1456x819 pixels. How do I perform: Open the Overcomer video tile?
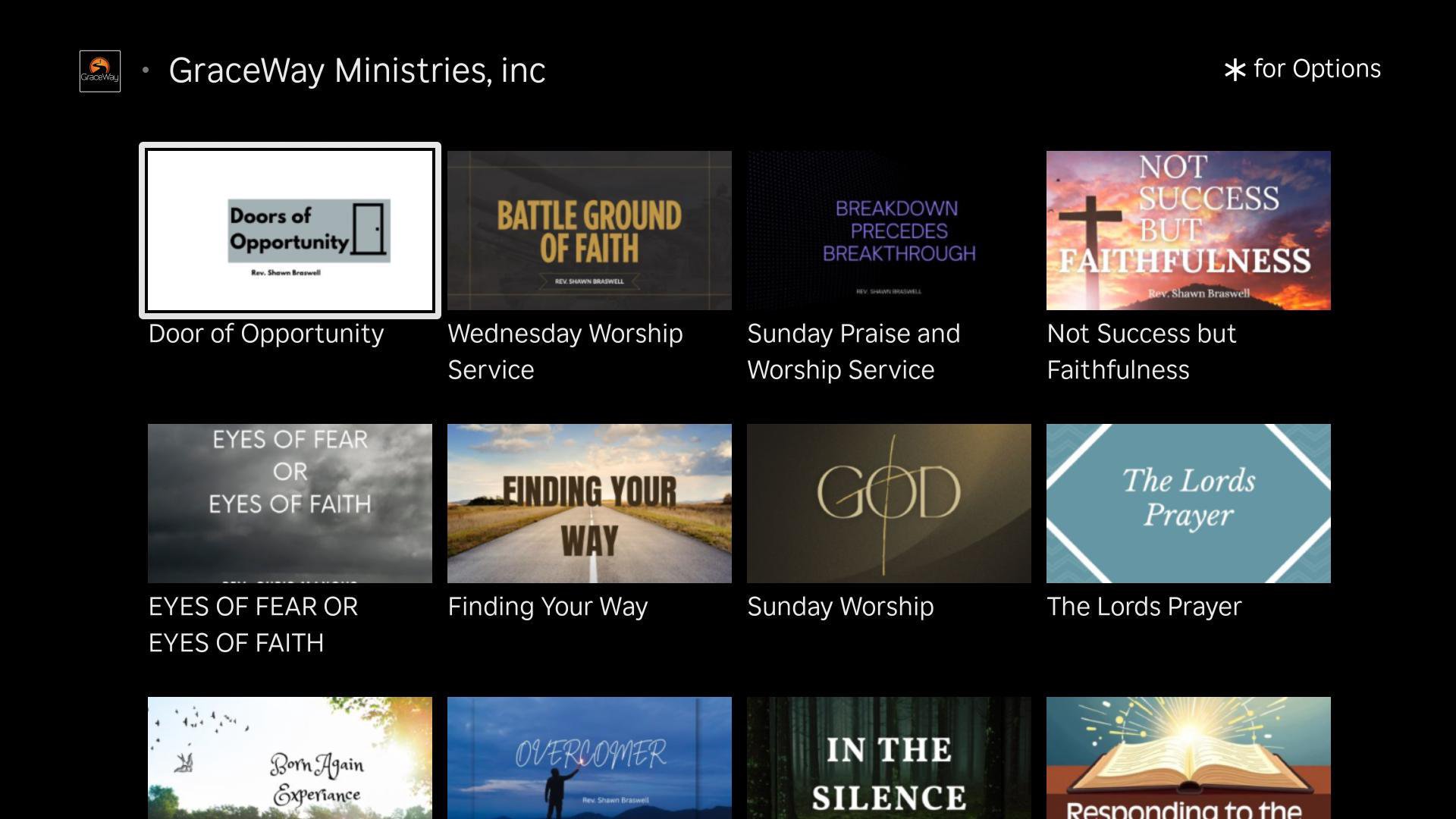(589, 758)
